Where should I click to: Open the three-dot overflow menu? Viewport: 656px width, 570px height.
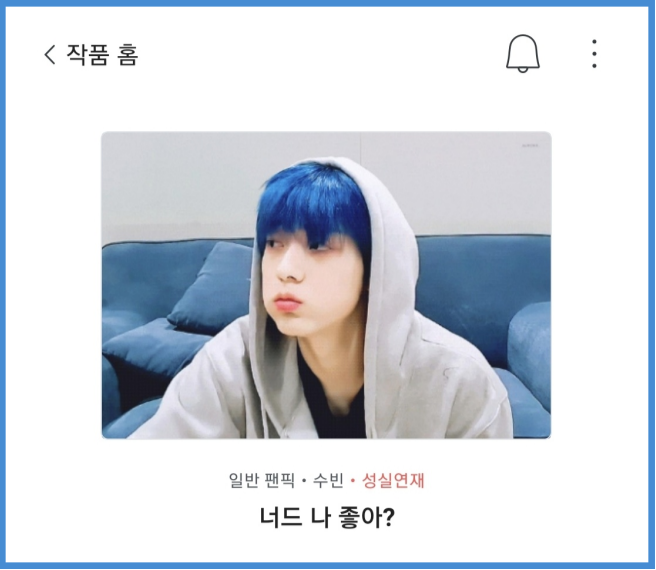(594, 54)
